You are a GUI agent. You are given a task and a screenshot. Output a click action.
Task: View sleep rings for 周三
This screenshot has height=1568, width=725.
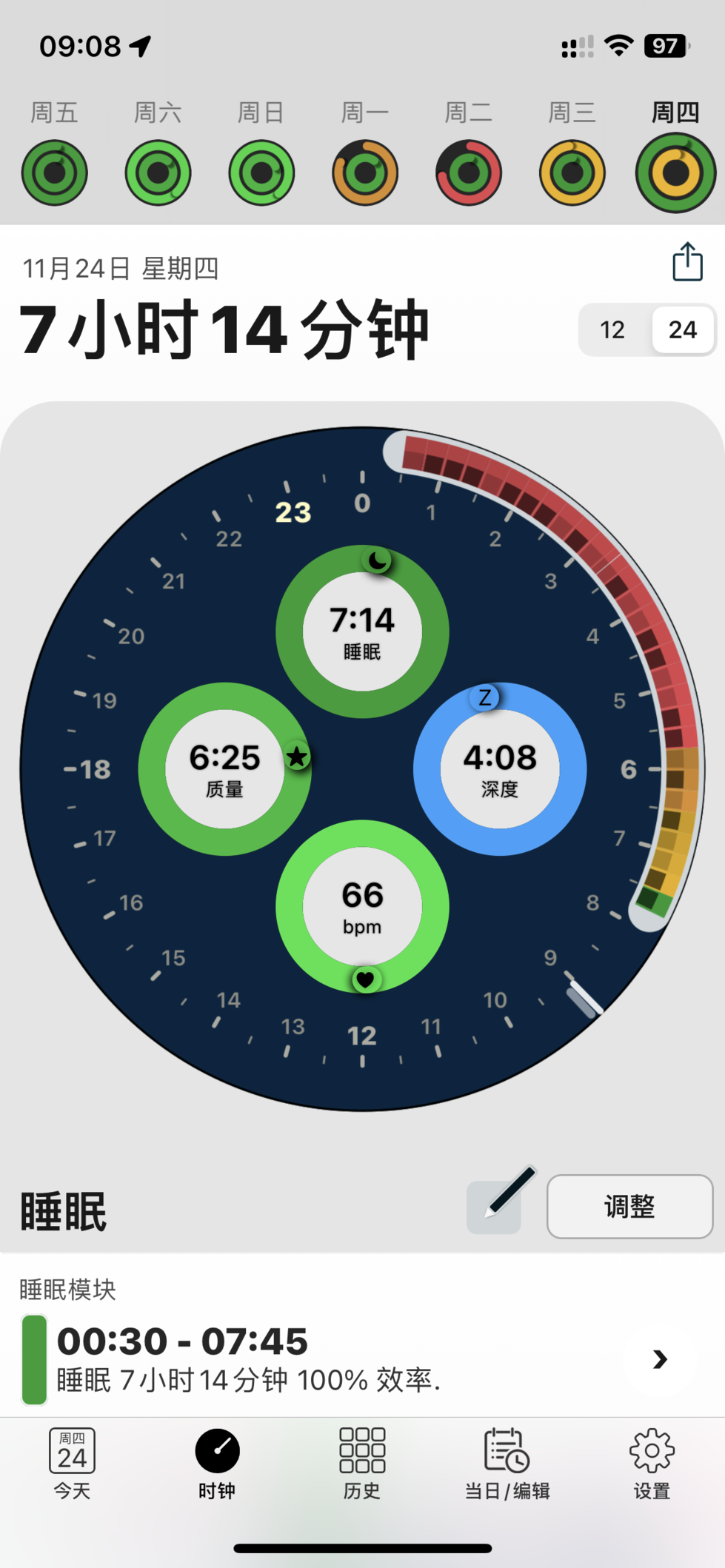572,172
